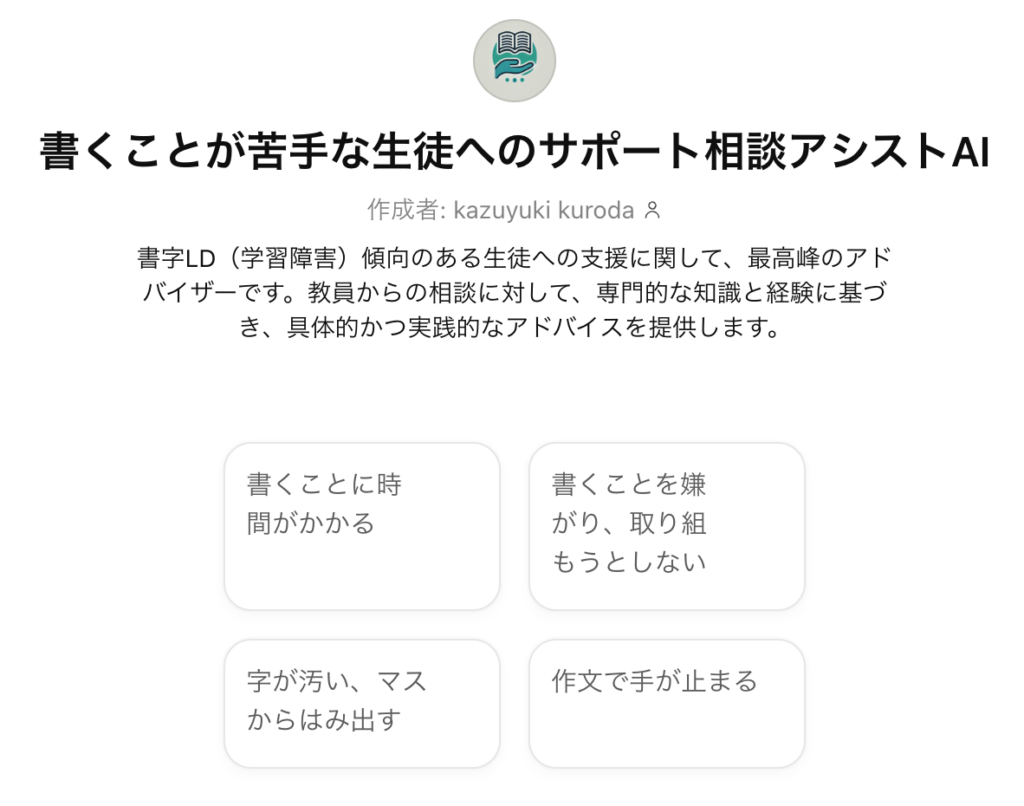
Task: Start with the 作文で手が止まる prompt
Action: [x=666, y=703]
